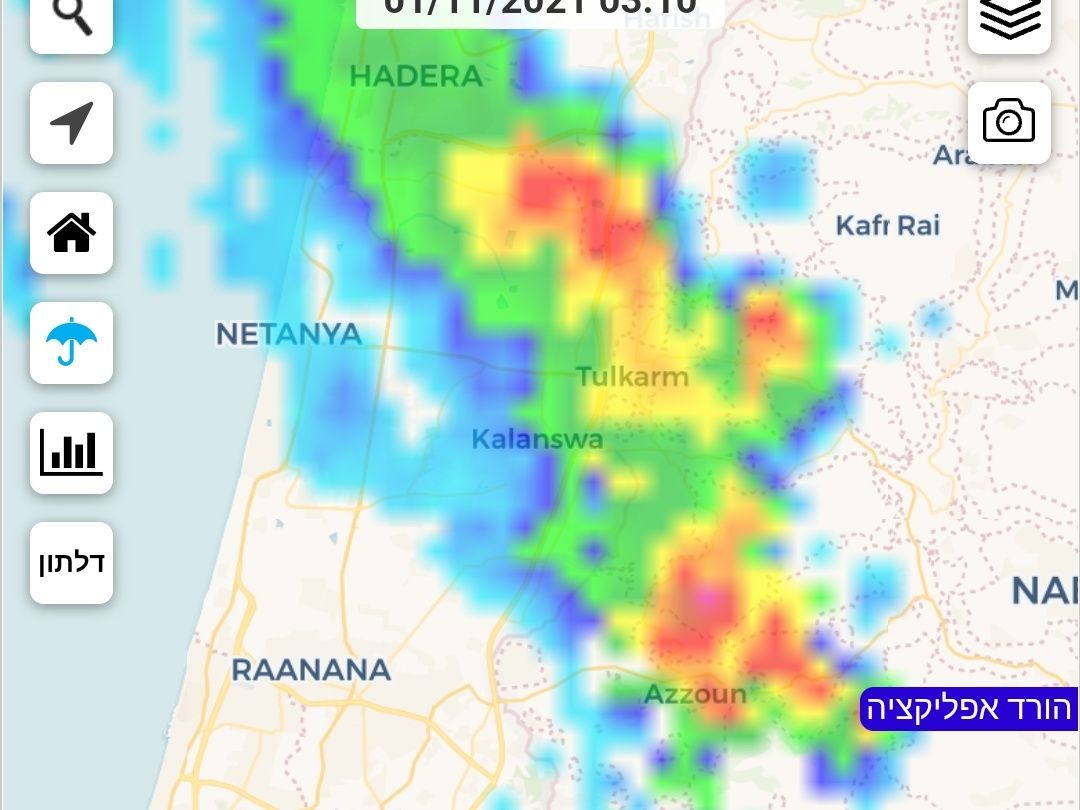Toggle the rain umbrella layer

(x=71, y=343)
